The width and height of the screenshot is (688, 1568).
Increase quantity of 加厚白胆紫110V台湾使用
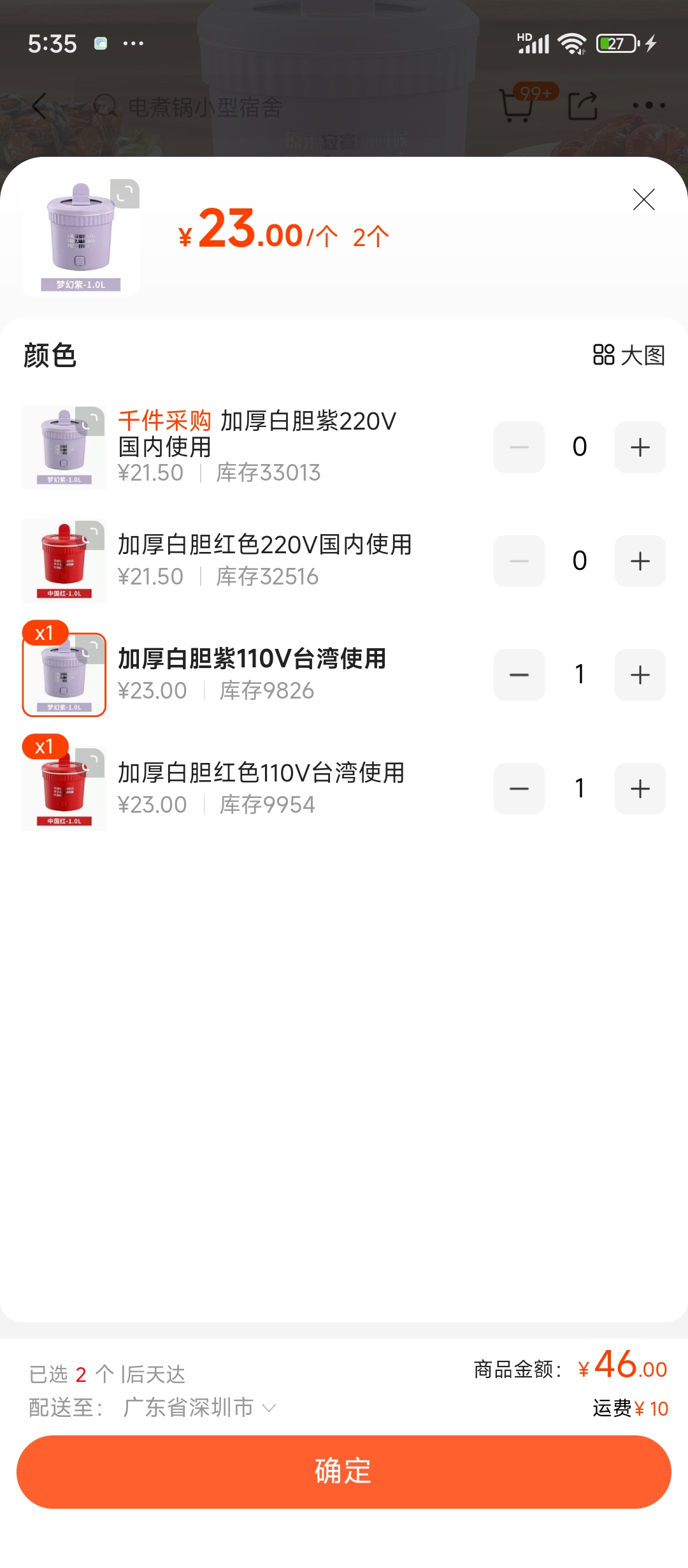640,675
